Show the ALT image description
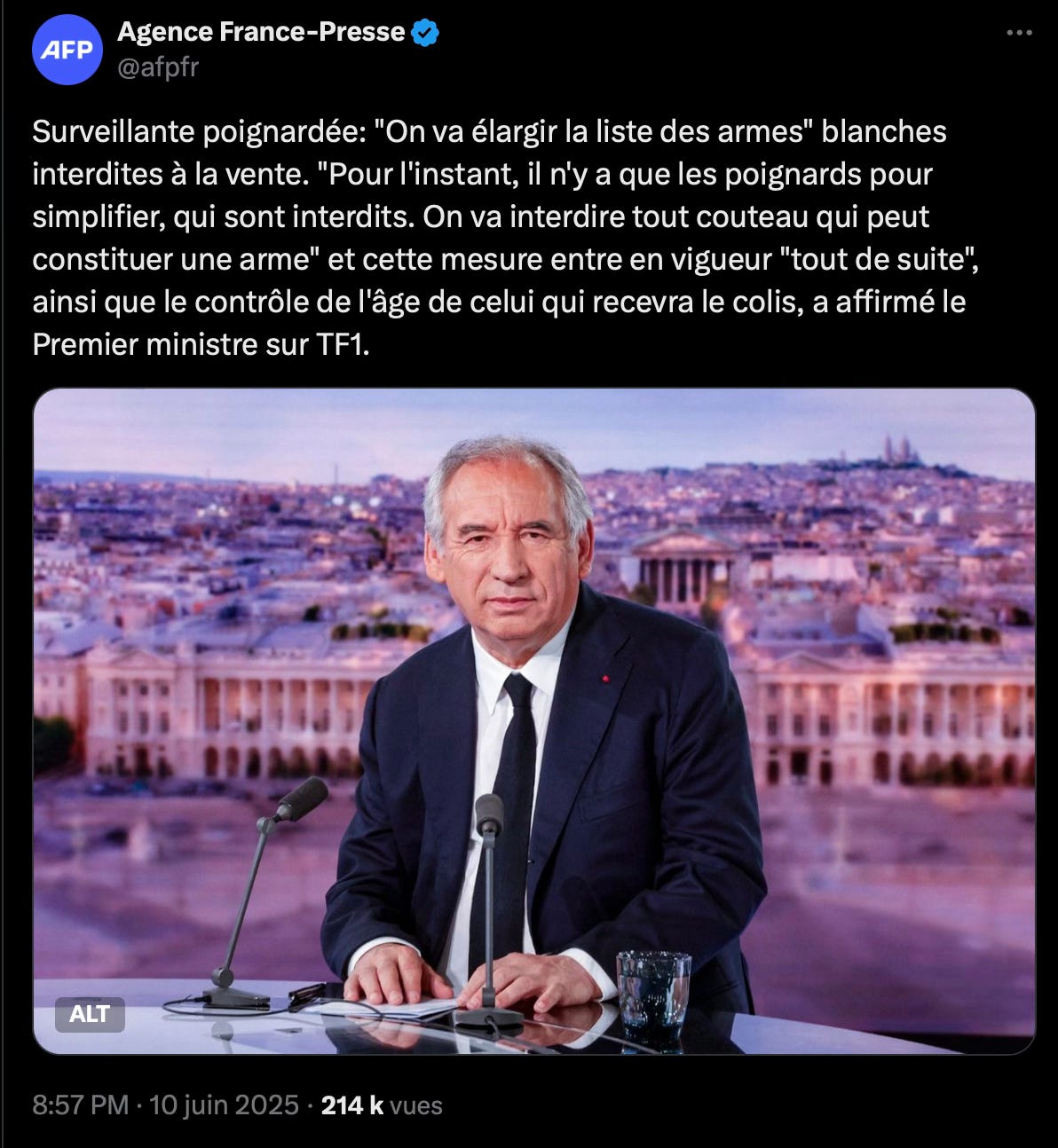 coord(90,1014)
